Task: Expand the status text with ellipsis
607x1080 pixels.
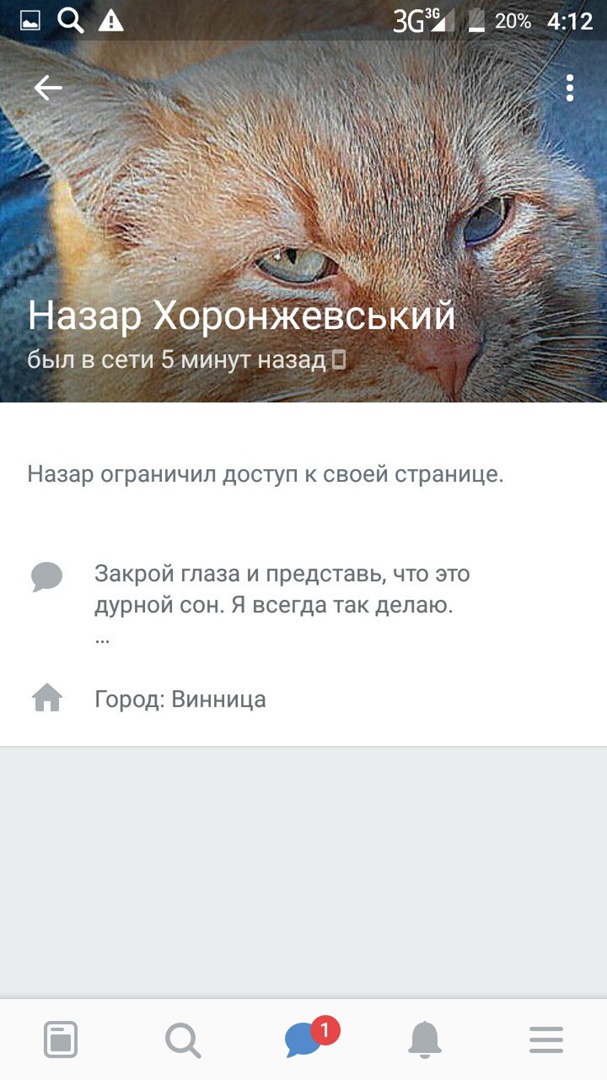Action: pyautogui.click(x=103, y=636)
